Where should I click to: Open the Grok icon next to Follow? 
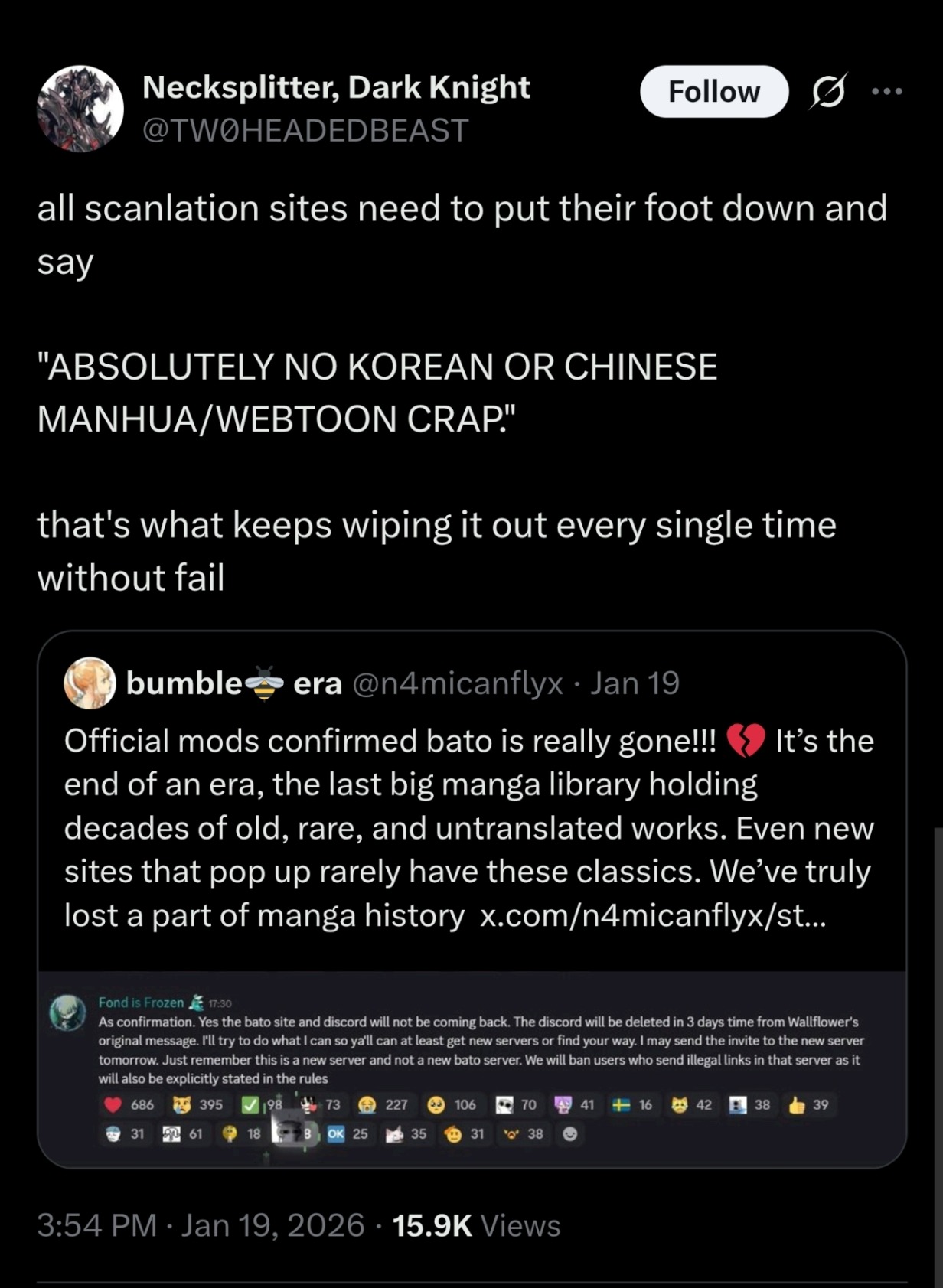click(x=827, y=92)
